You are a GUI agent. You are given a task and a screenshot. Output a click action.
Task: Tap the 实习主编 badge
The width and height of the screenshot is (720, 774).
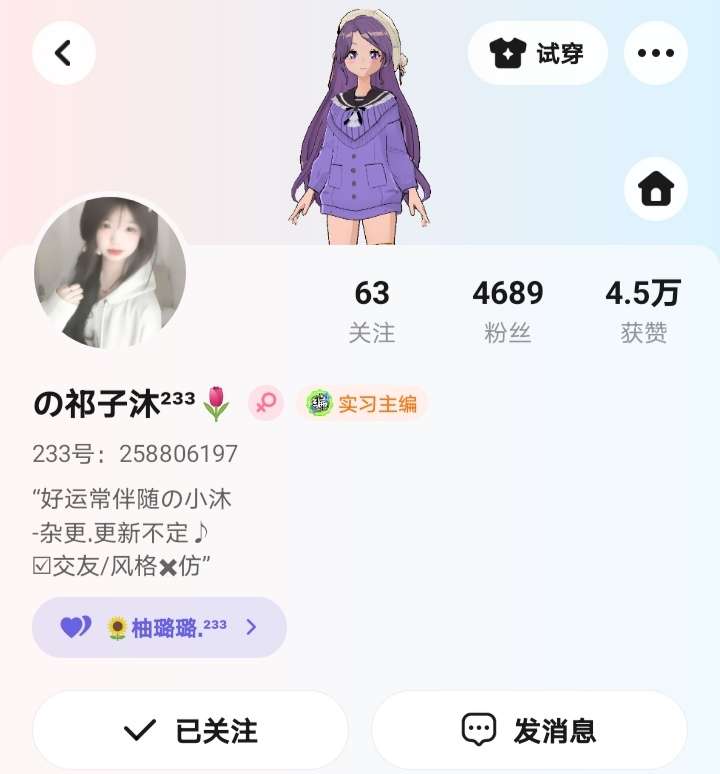pyautogui.click(x=362, y=404)
